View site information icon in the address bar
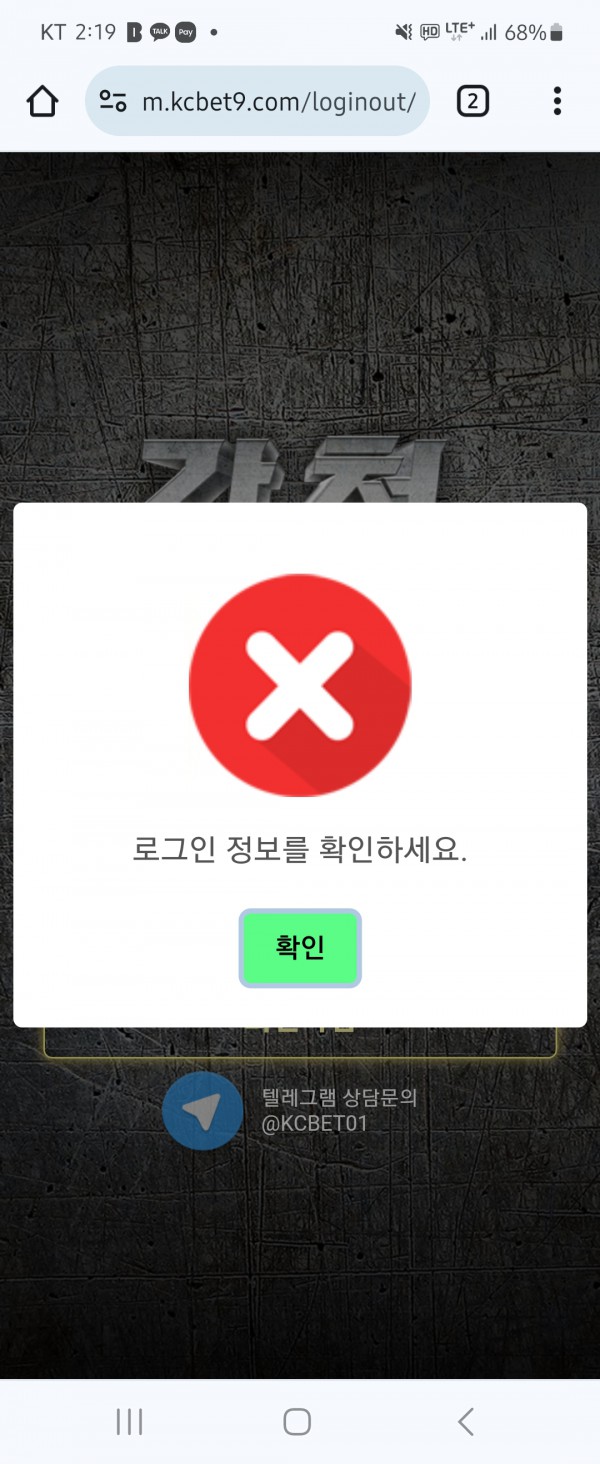The width and height of the screenshot is (600, 1464). click(114, 101)
